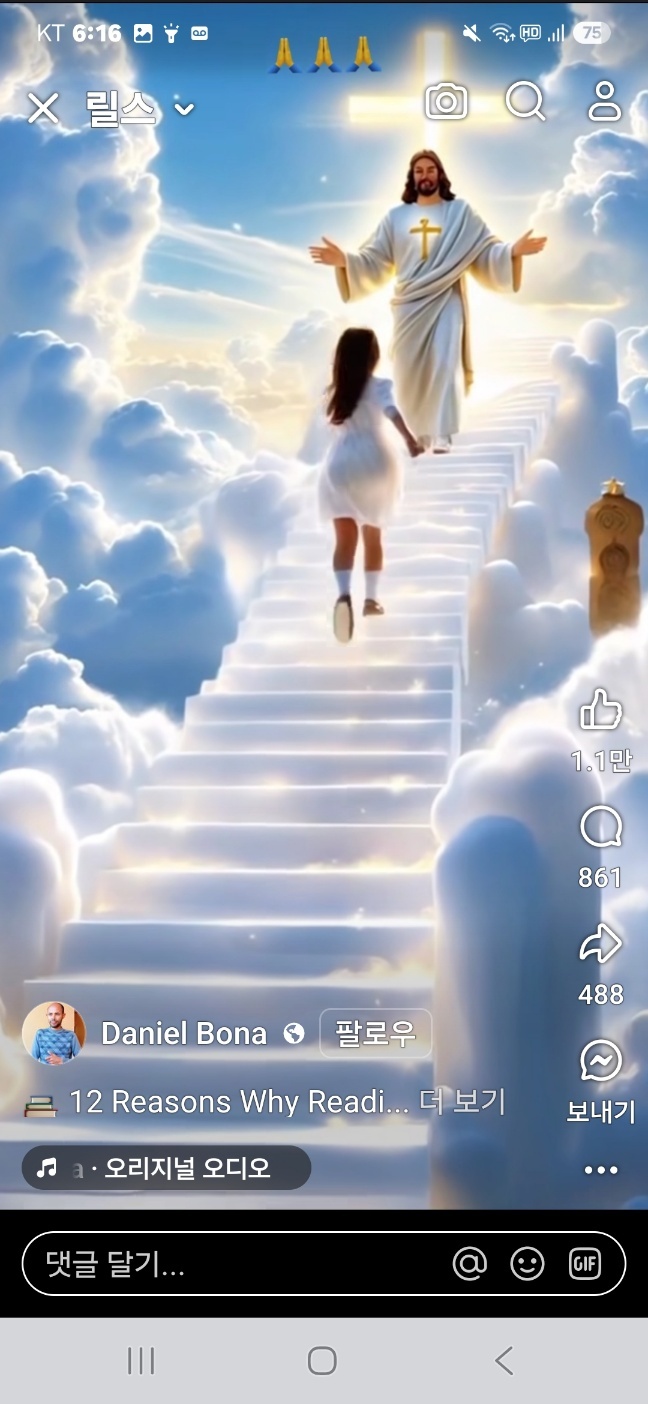Like this reel

click(x=601, y=711)
